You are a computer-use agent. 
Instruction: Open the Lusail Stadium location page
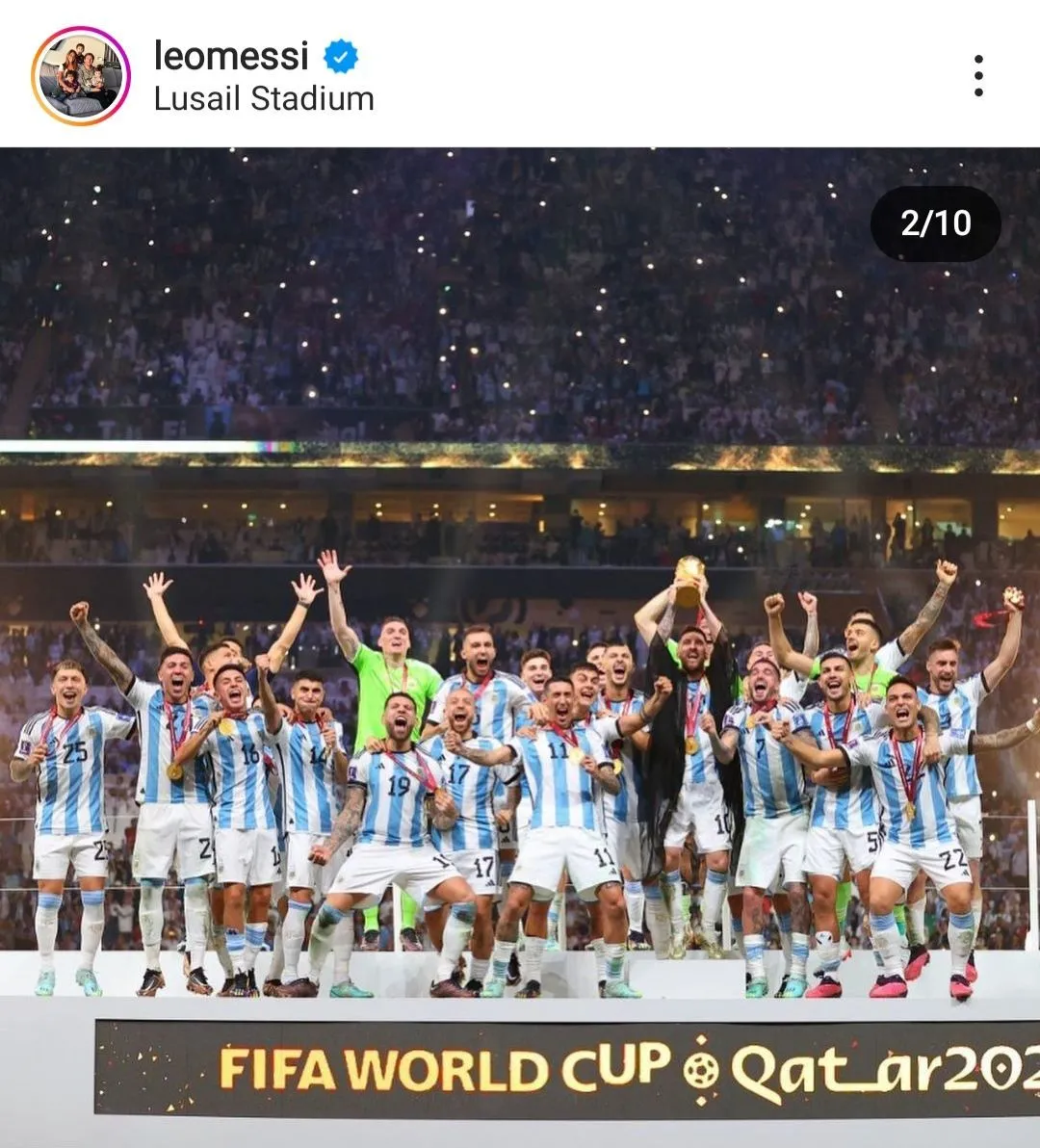click(x=264, y=98)
